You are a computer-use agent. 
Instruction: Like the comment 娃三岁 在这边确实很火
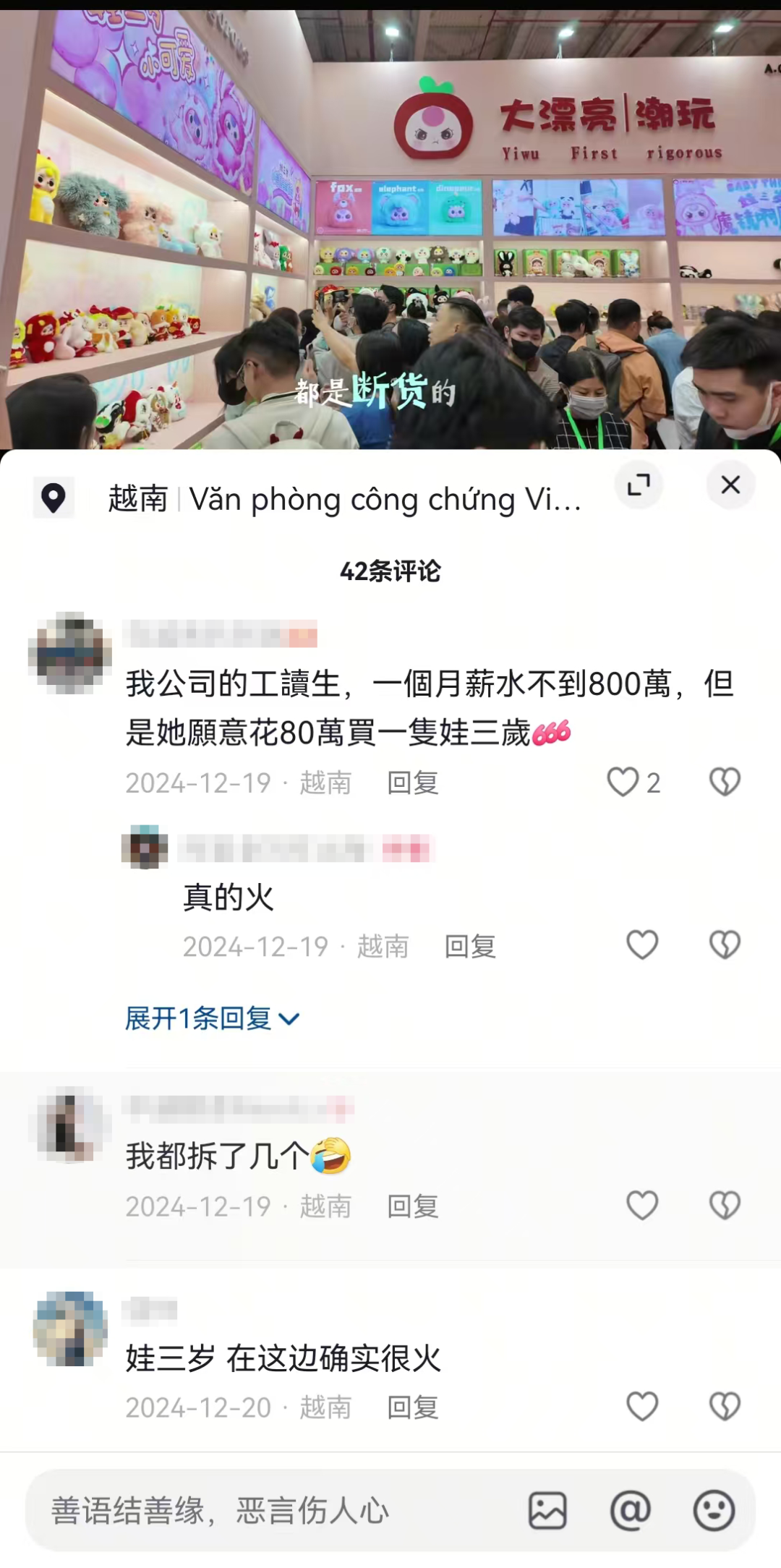[642, 1407]
